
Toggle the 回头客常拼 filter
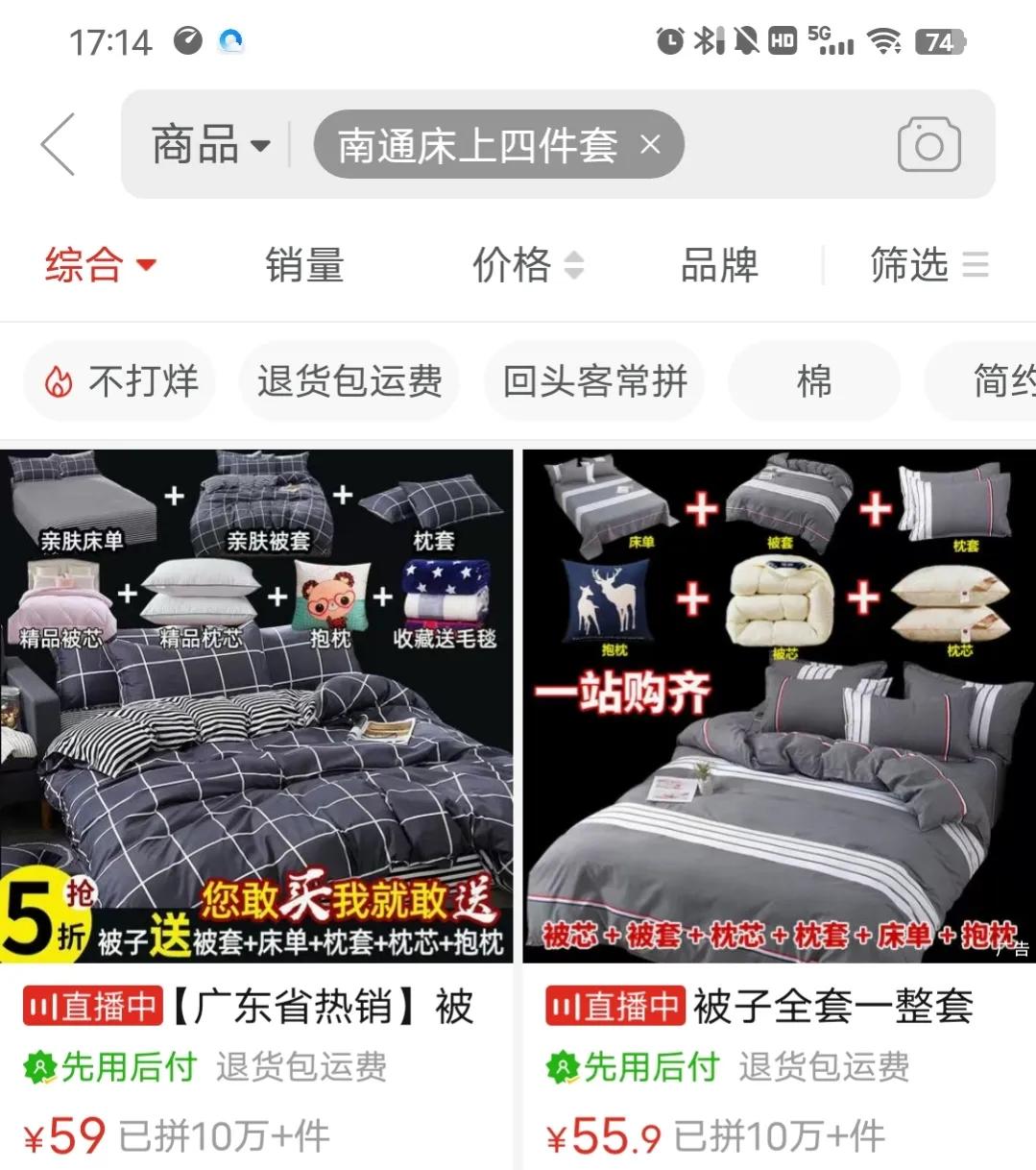pyautogui.click(x=594, y=381)
